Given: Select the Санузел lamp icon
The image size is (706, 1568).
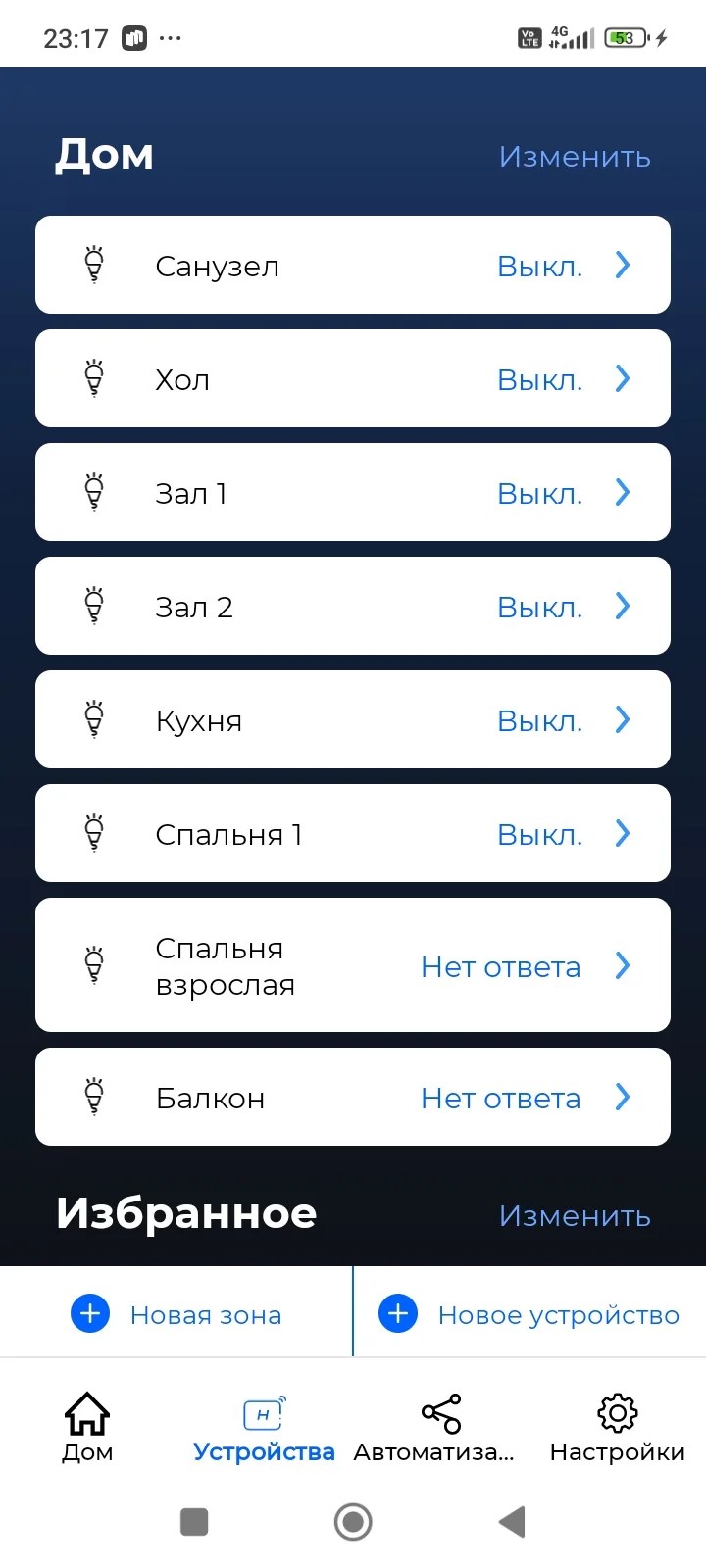Looking at the screenshot, I should (x=94, y=265).
